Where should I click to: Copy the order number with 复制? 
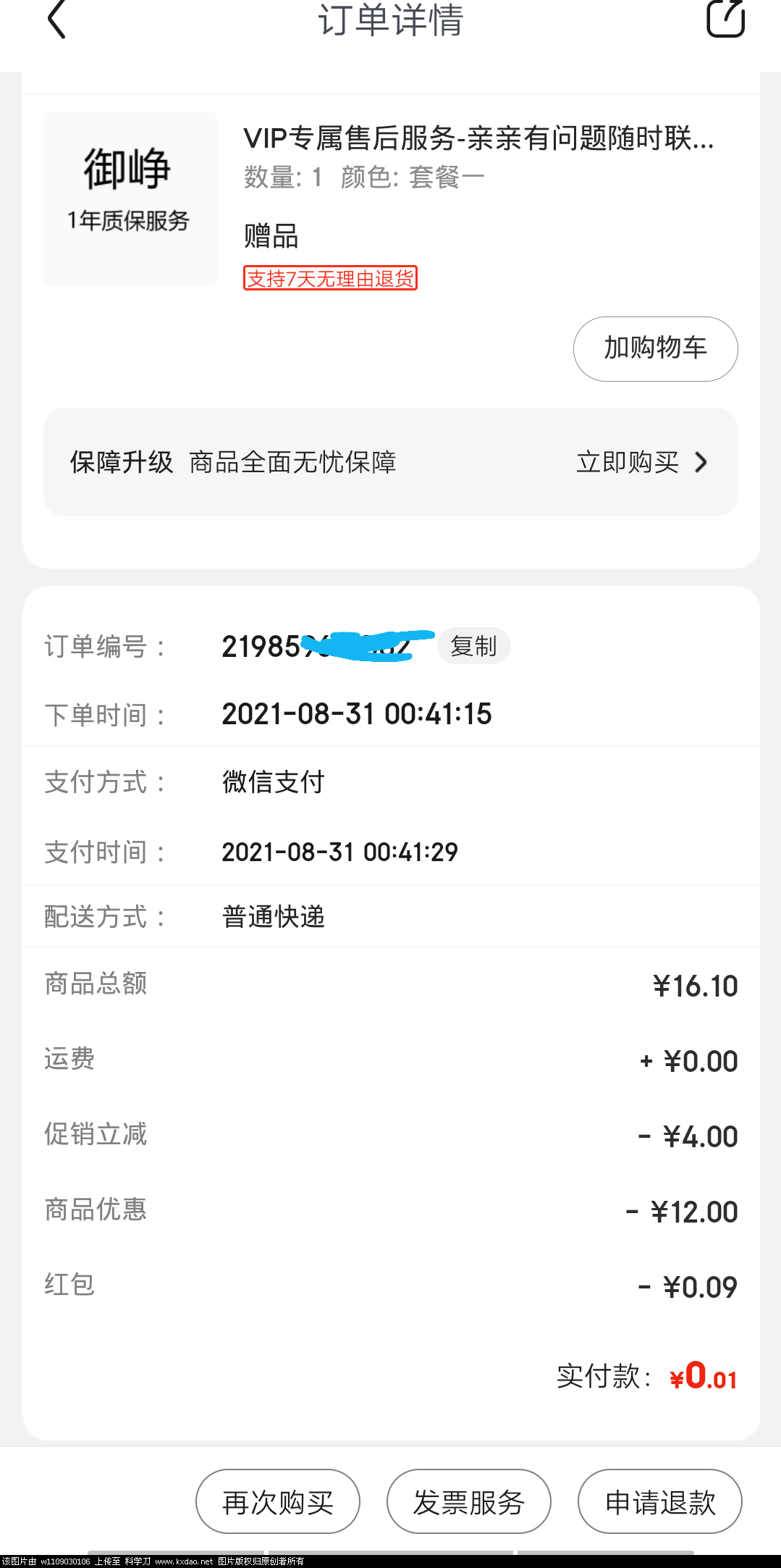click(473, 645)
